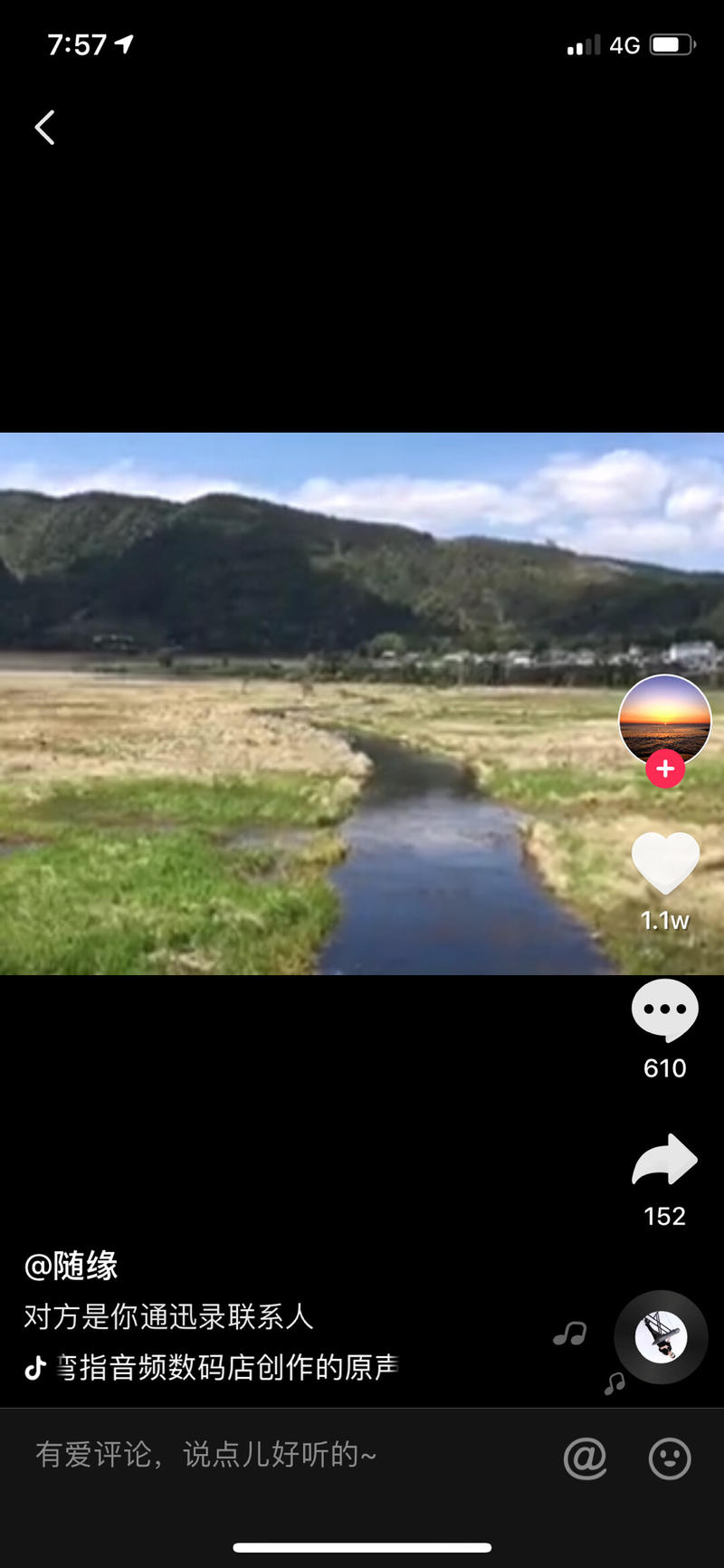Open the 610 comments bubble
This screenshot has width=724, height=1568.
[665, 1009]
